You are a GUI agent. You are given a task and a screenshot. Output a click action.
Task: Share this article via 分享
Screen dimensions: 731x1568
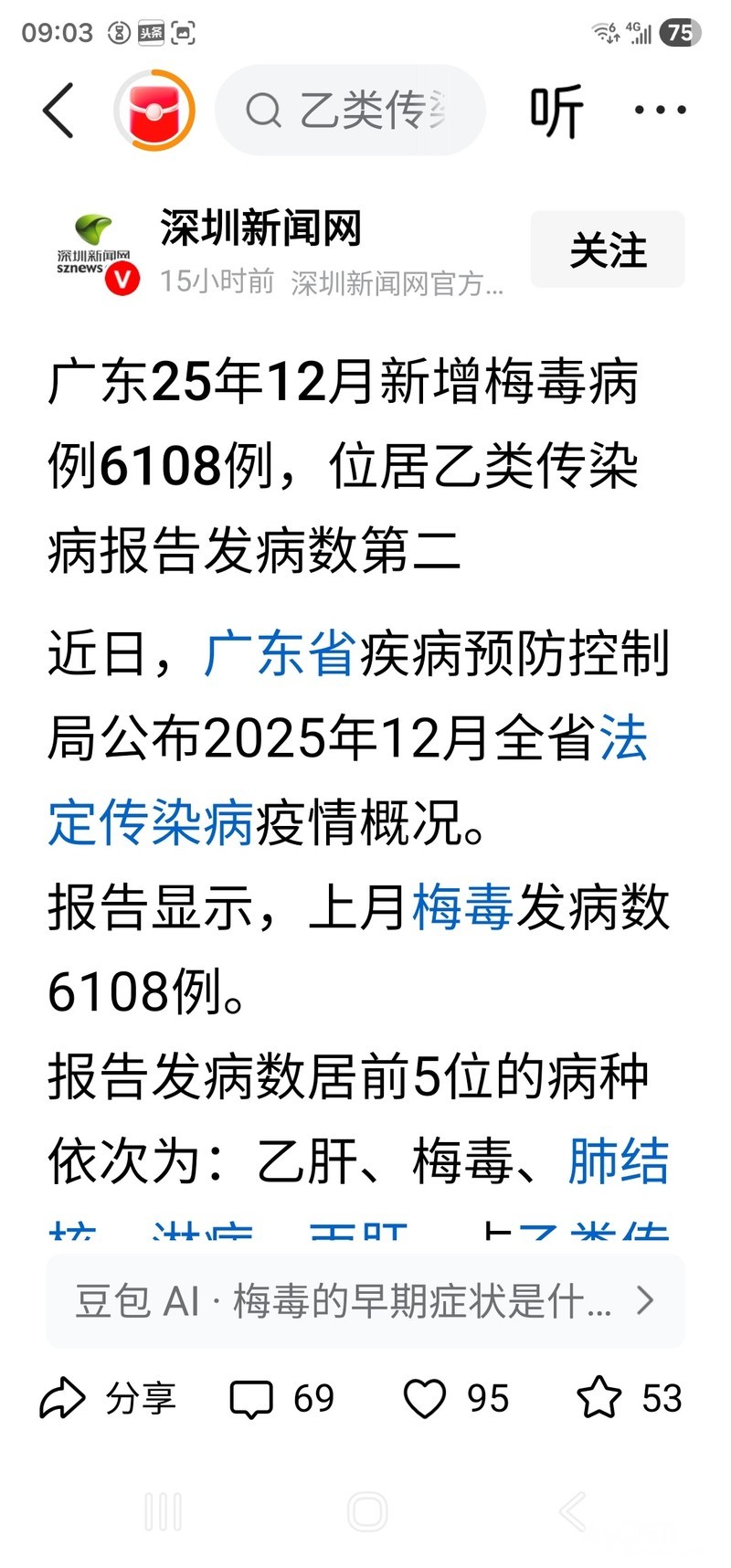pos(108,1398)
